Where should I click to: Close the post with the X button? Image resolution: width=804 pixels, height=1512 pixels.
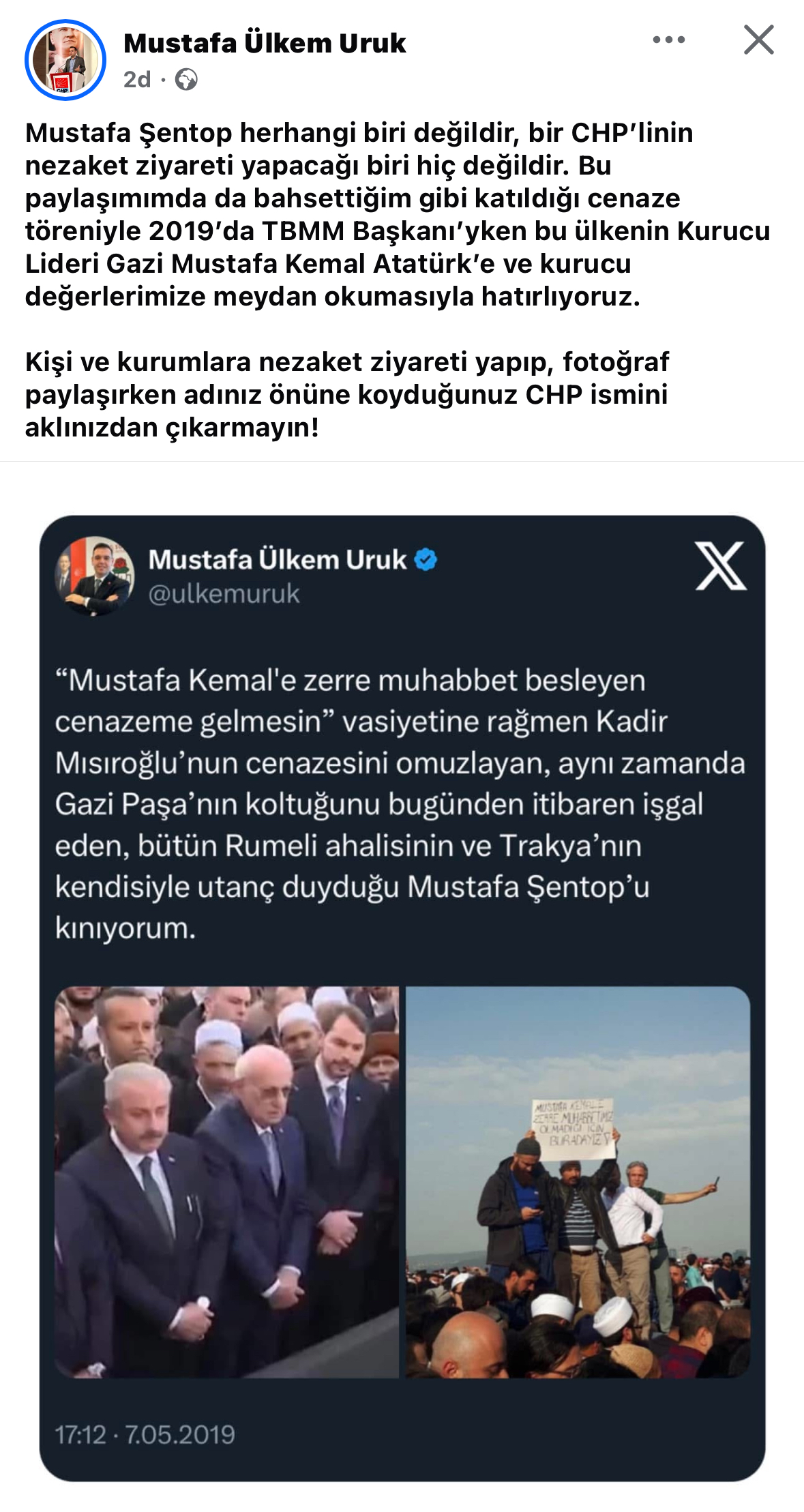click(x=758, y=40)
